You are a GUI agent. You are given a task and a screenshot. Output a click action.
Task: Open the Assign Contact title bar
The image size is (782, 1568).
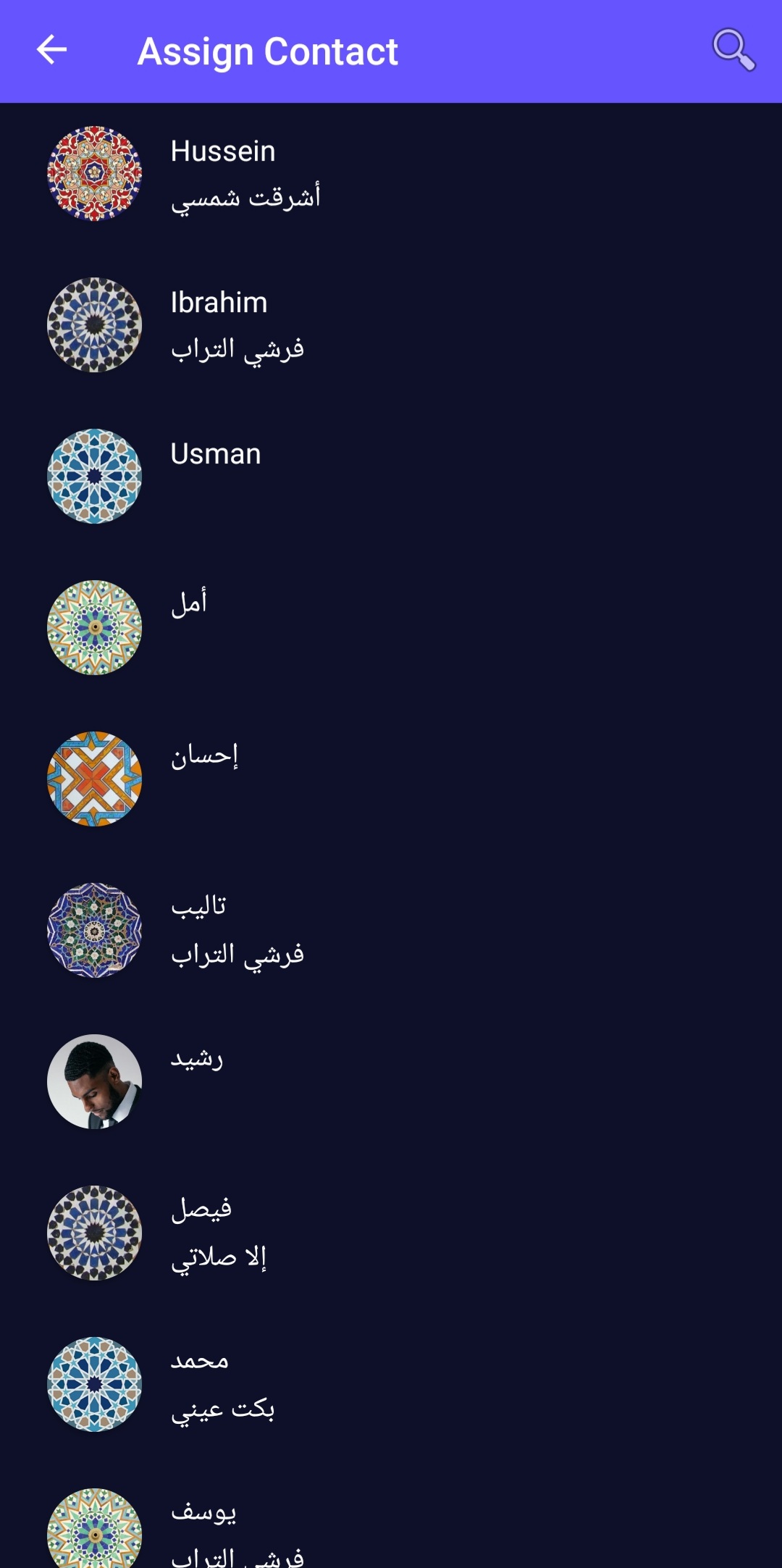click(269, 51)
